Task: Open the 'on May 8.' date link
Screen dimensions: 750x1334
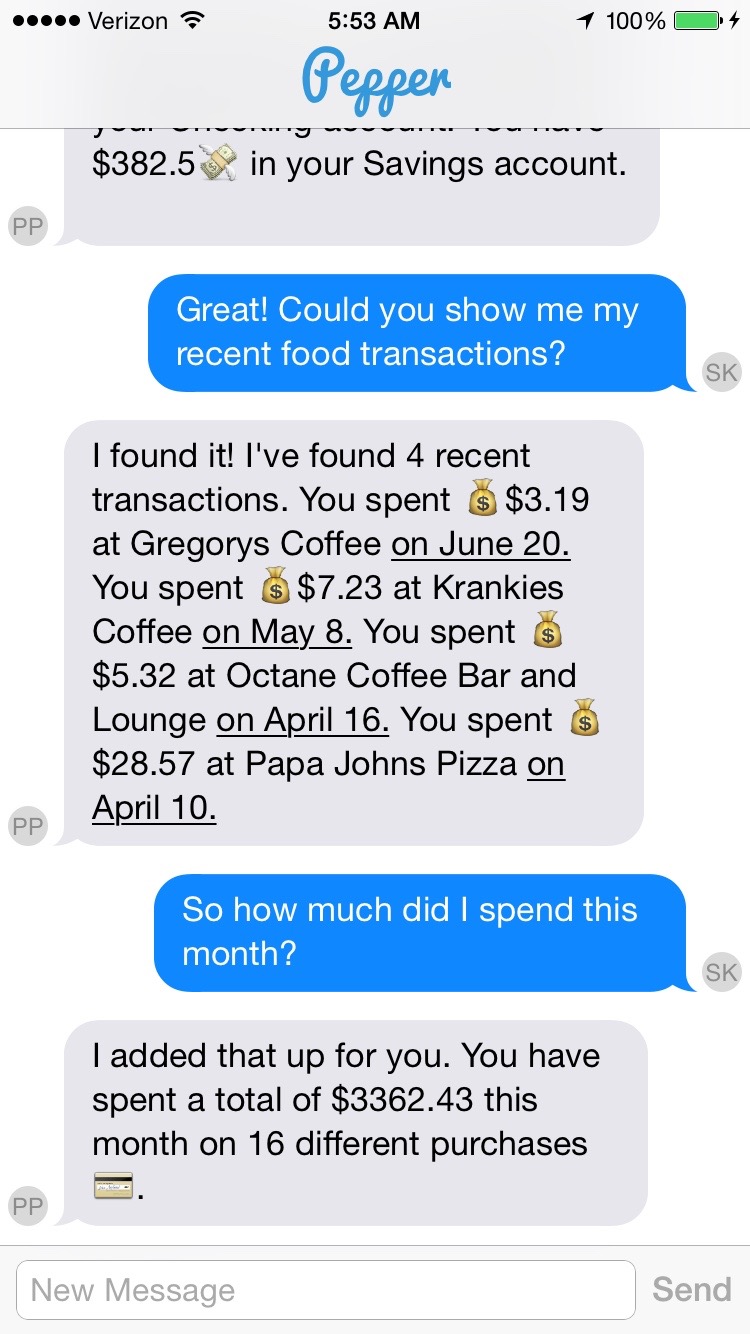Action: tap(277, 632)
